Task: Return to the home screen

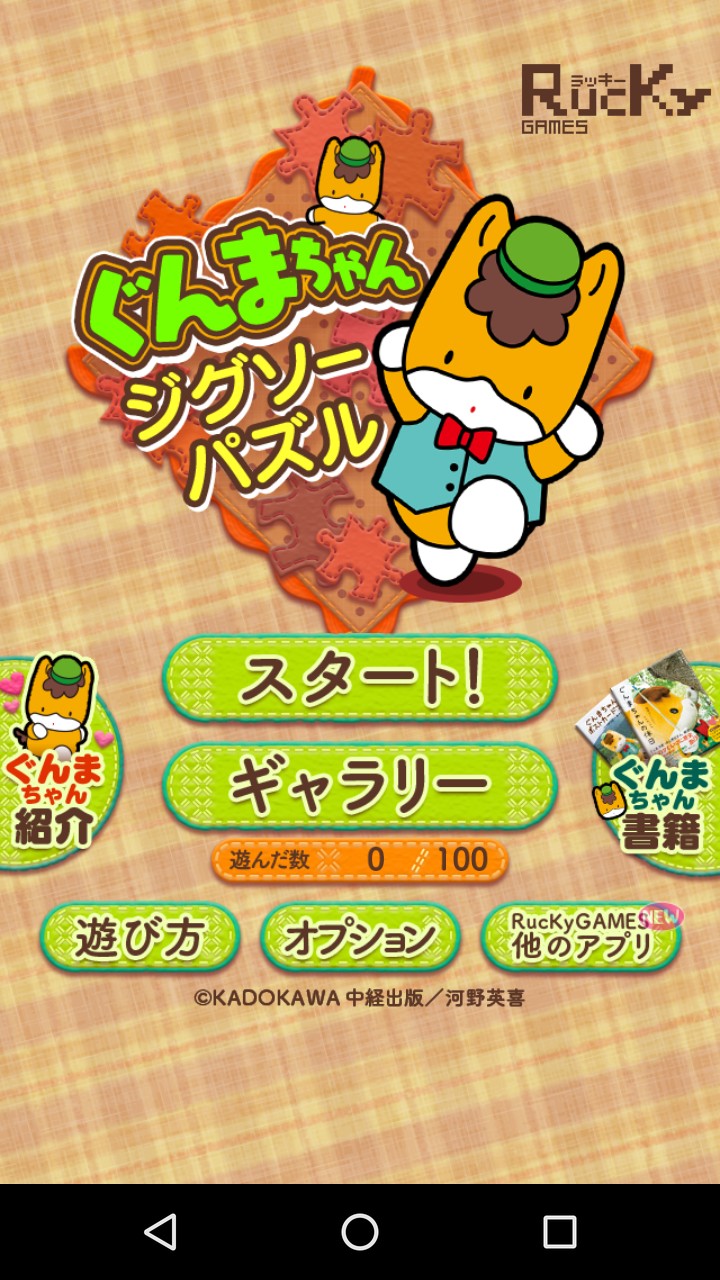Action: (360, 1232)
